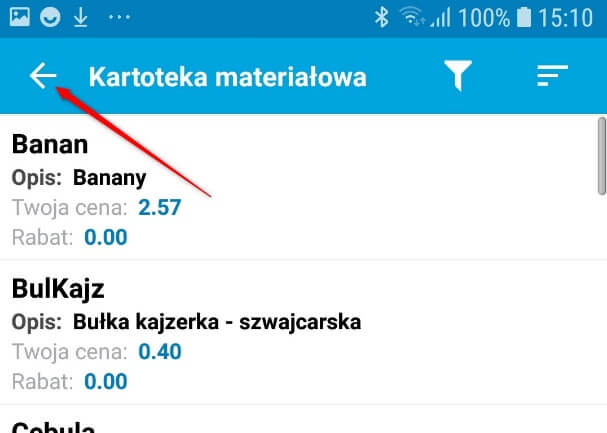Open the Banan material entry

point(300,187)
